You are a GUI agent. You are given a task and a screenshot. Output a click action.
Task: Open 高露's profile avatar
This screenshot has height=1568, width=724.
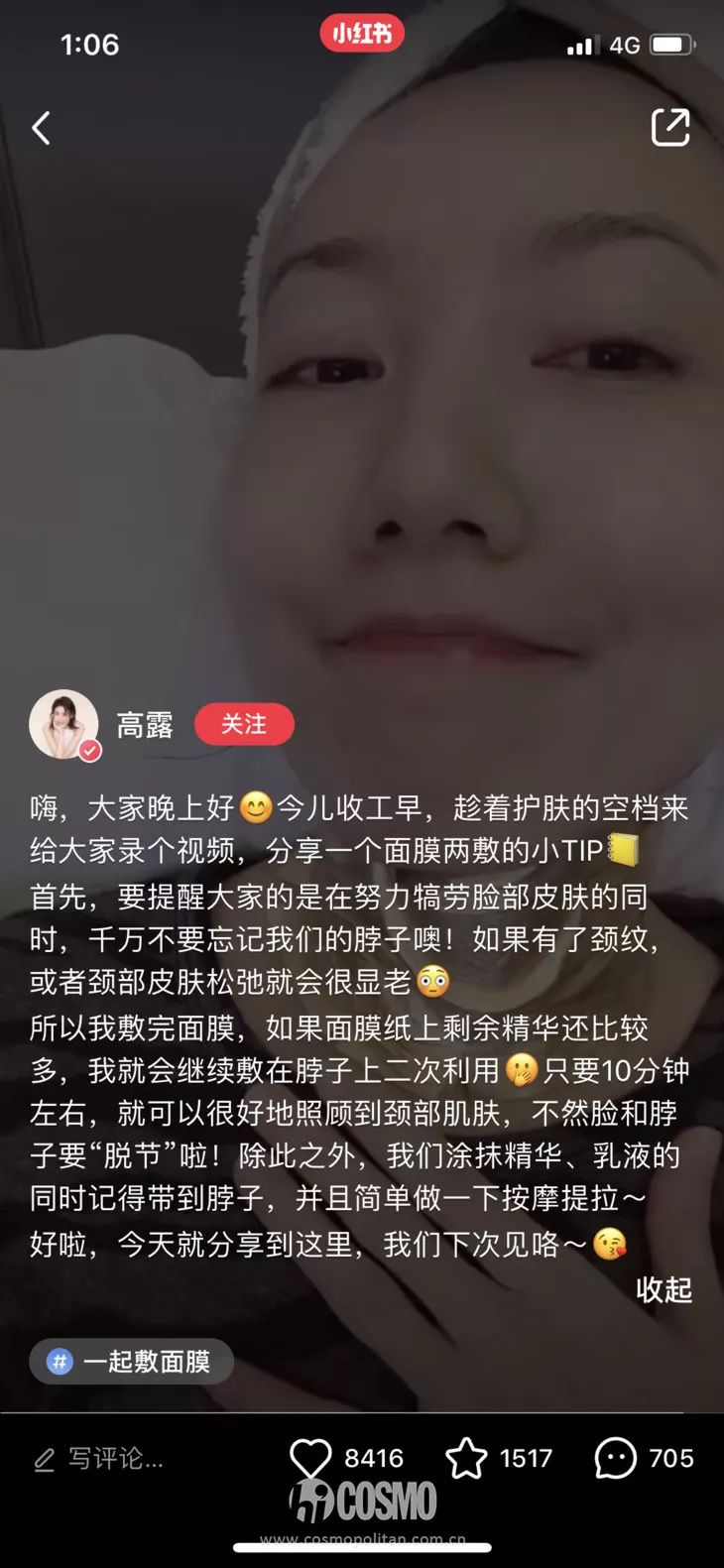[x=63, y=725]
